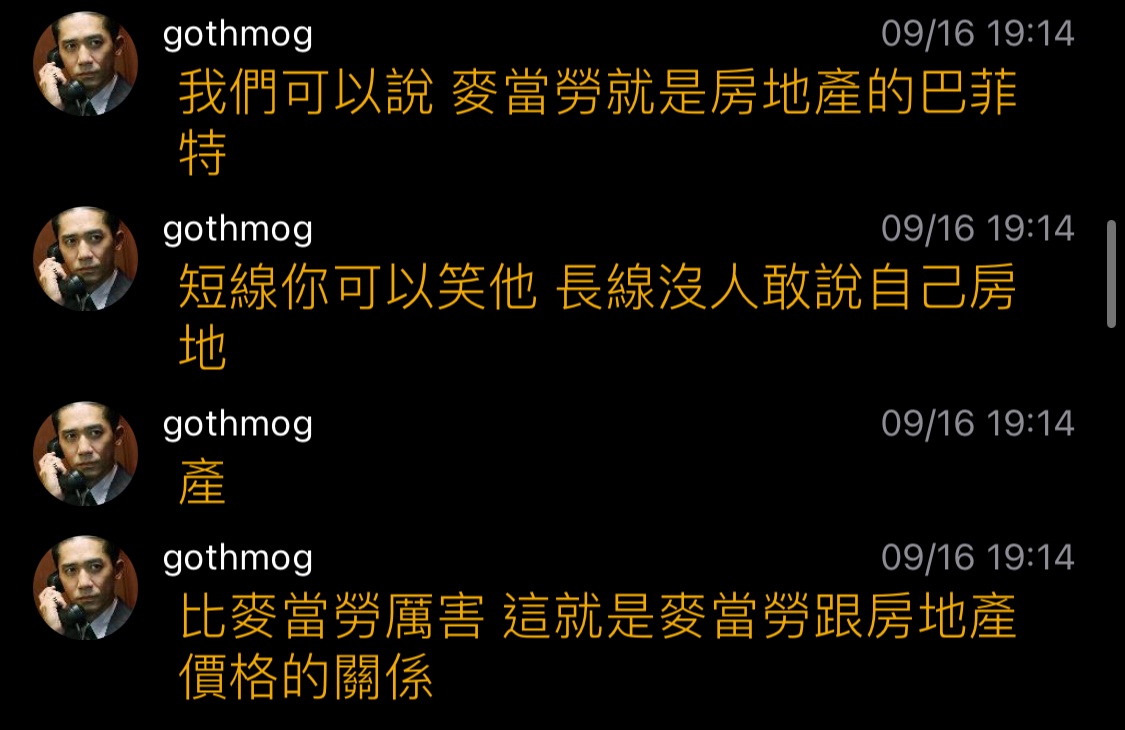This screenshot has height=730, width=1125.
Task: Open gothmog's avatar beside the 巴菲特 message
Action: tap(85, 65)
